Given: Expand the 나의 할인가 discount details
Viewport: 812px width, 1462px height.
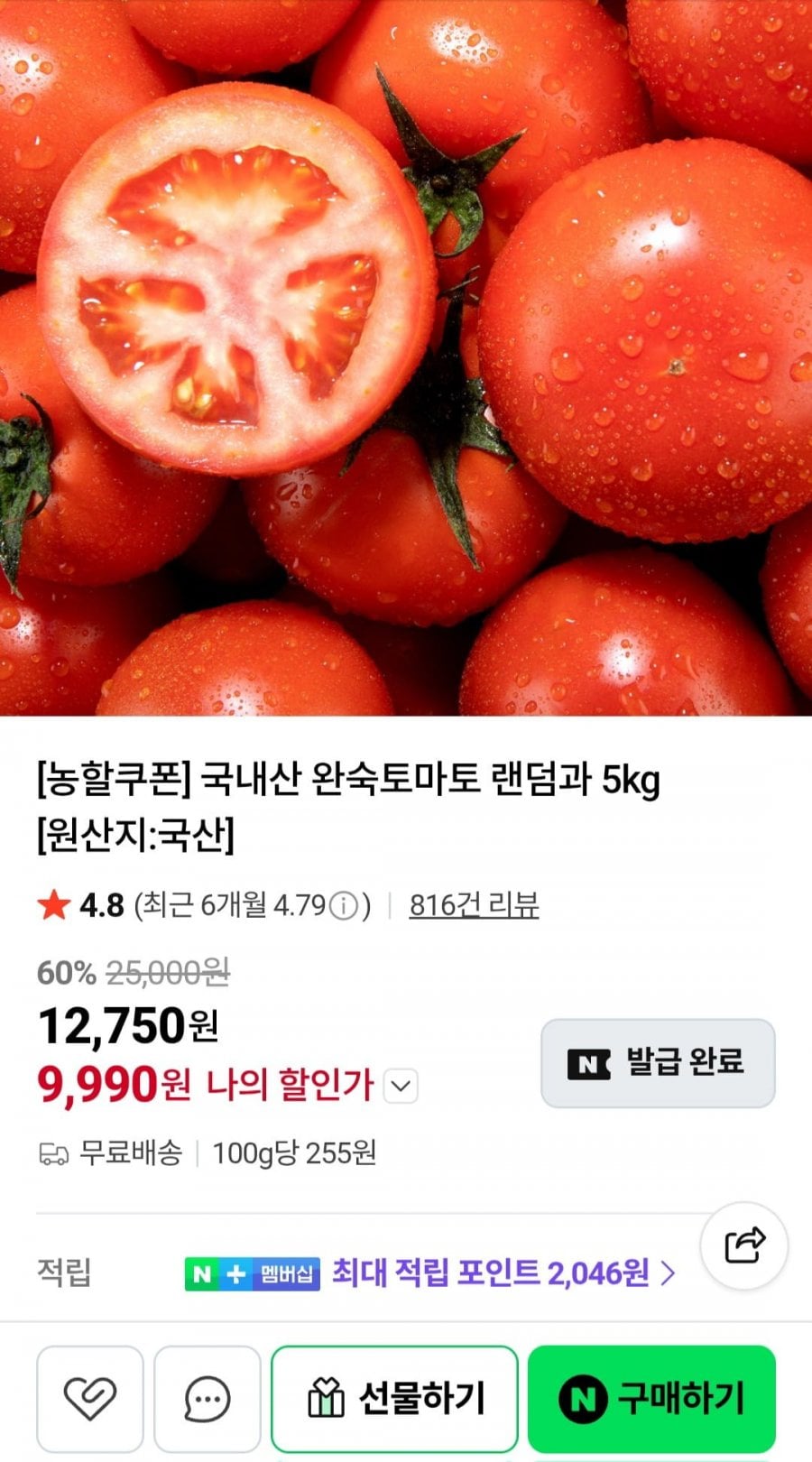Looking at the screenshot, I should (401, 1086).
